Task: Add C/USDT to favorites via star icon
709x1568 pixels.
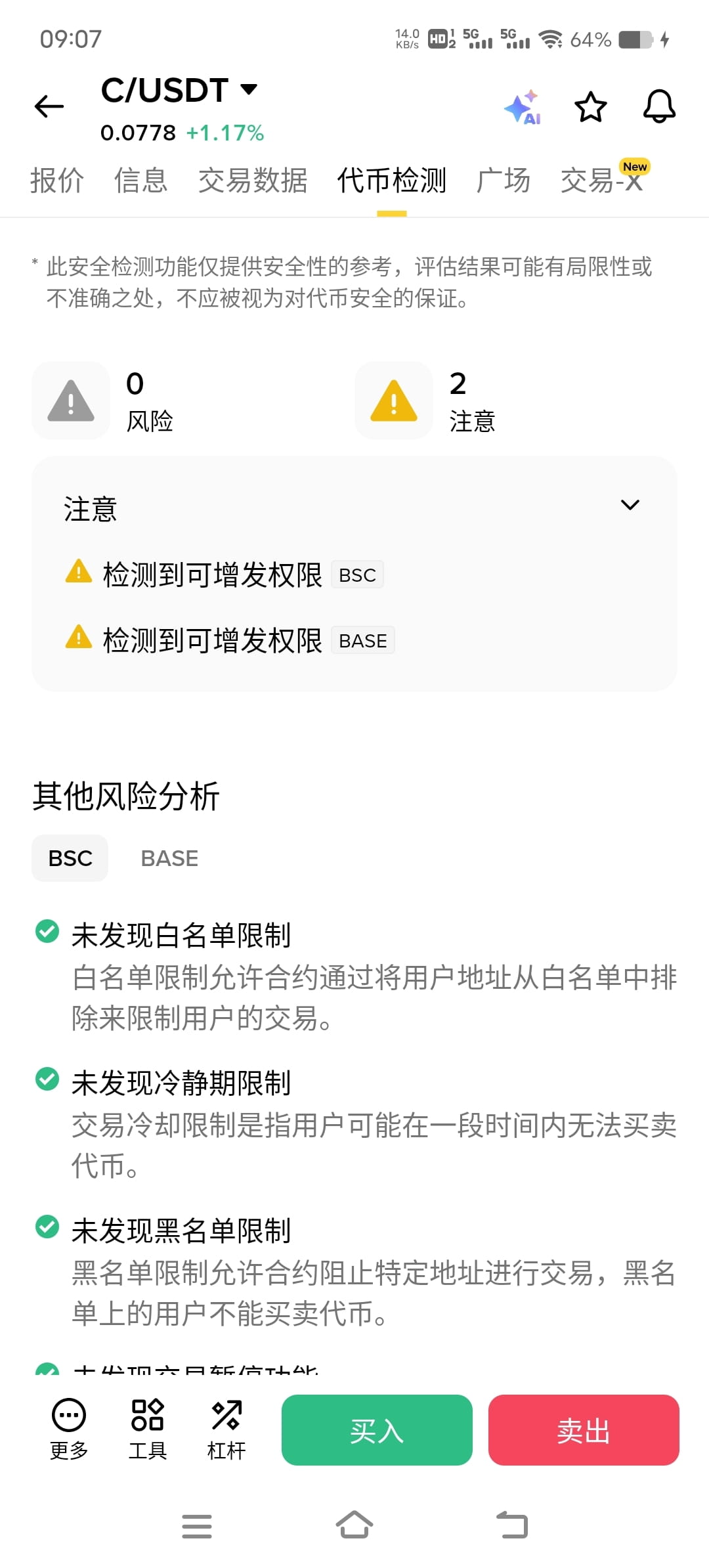Action: point(590,107)
